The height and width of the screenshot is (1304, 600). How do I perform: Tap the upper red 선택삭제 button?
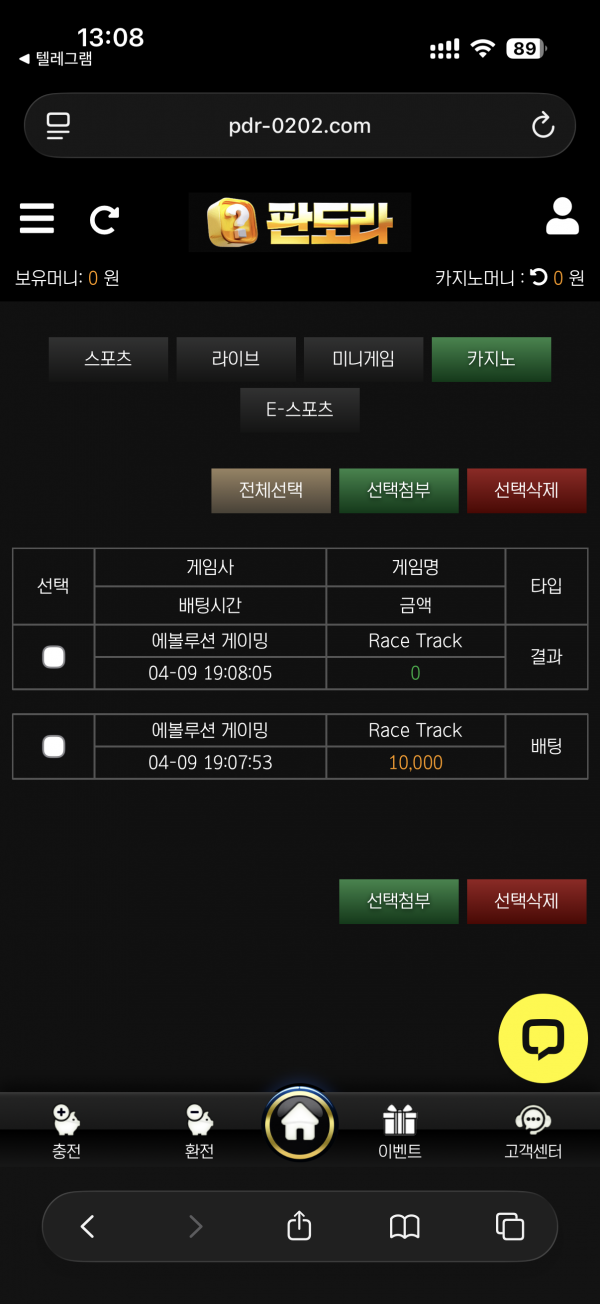click(526, 491)
